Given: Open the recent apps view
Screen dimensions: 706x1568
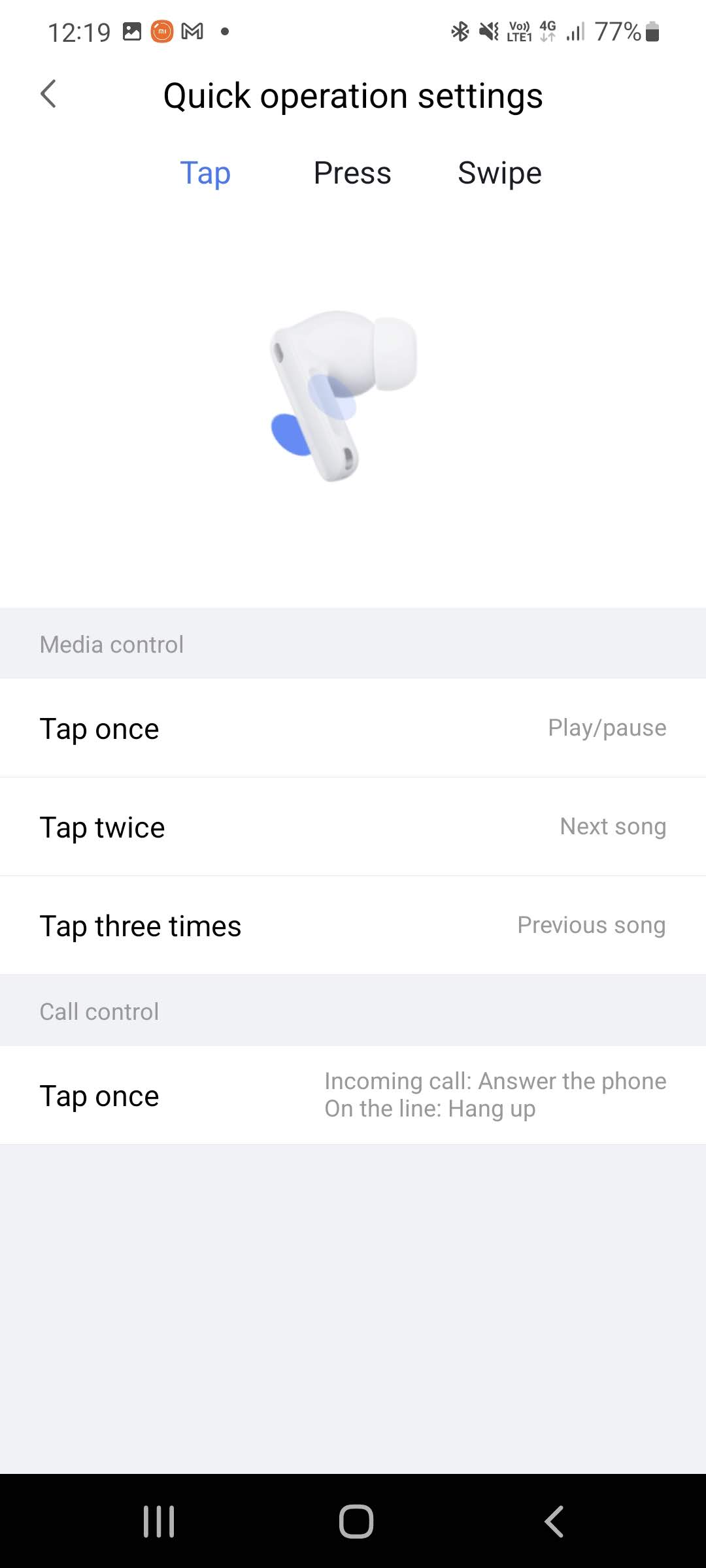Looking at the screenshot, I should point(159,1521).
